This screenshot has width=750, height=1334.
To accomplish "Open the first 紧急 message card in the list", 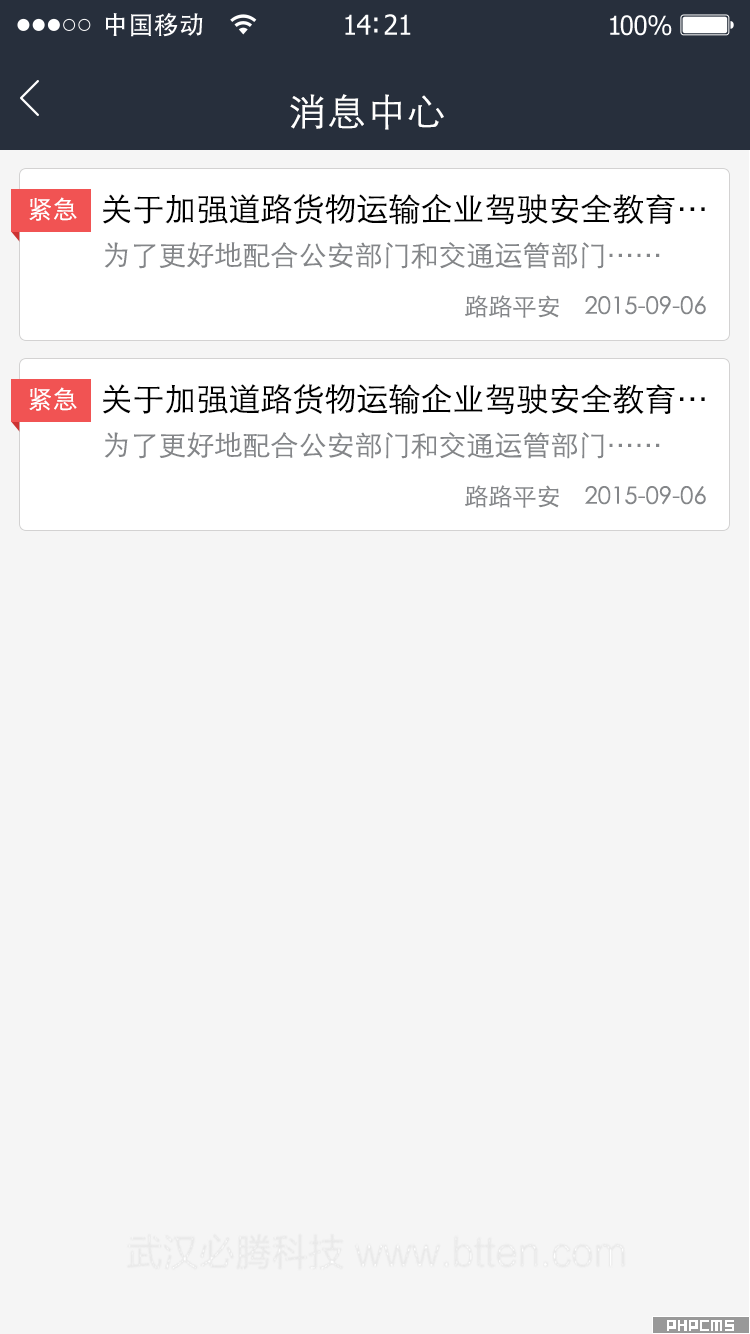I will 374,255.
